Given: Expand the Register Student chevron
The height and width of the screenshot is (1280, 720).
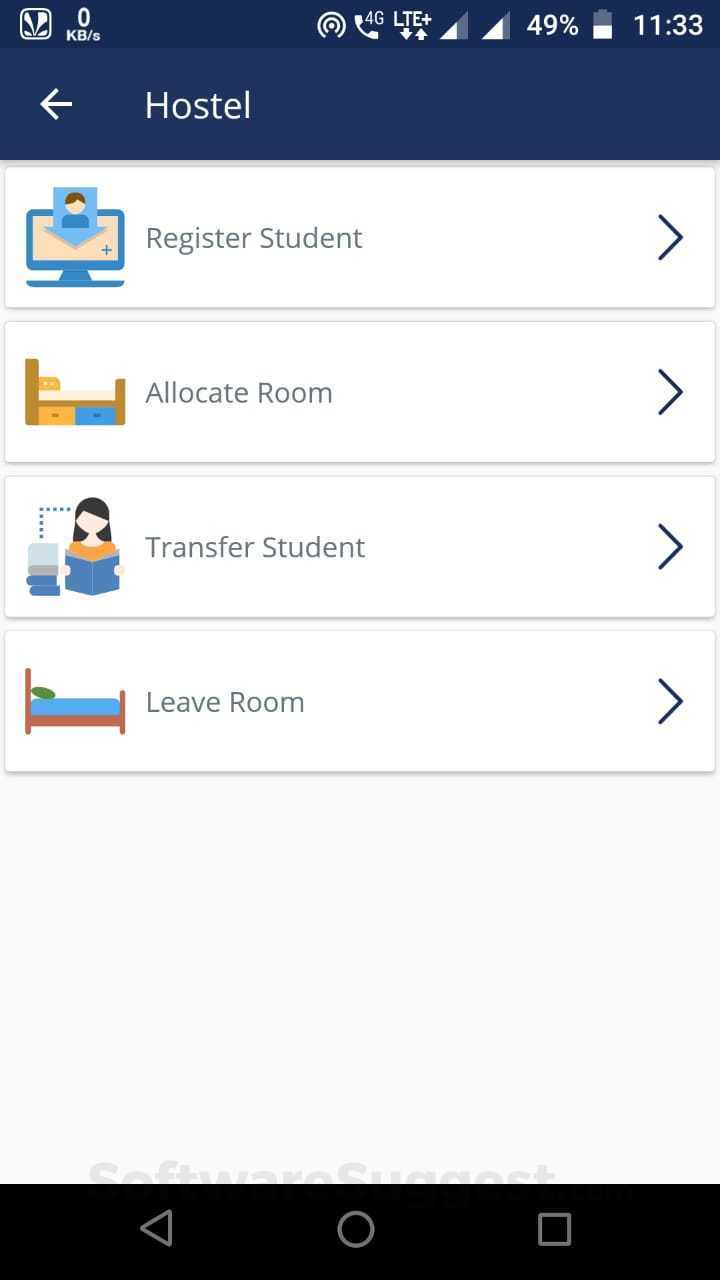Looking at the screenshot, I should coord(670,237).
